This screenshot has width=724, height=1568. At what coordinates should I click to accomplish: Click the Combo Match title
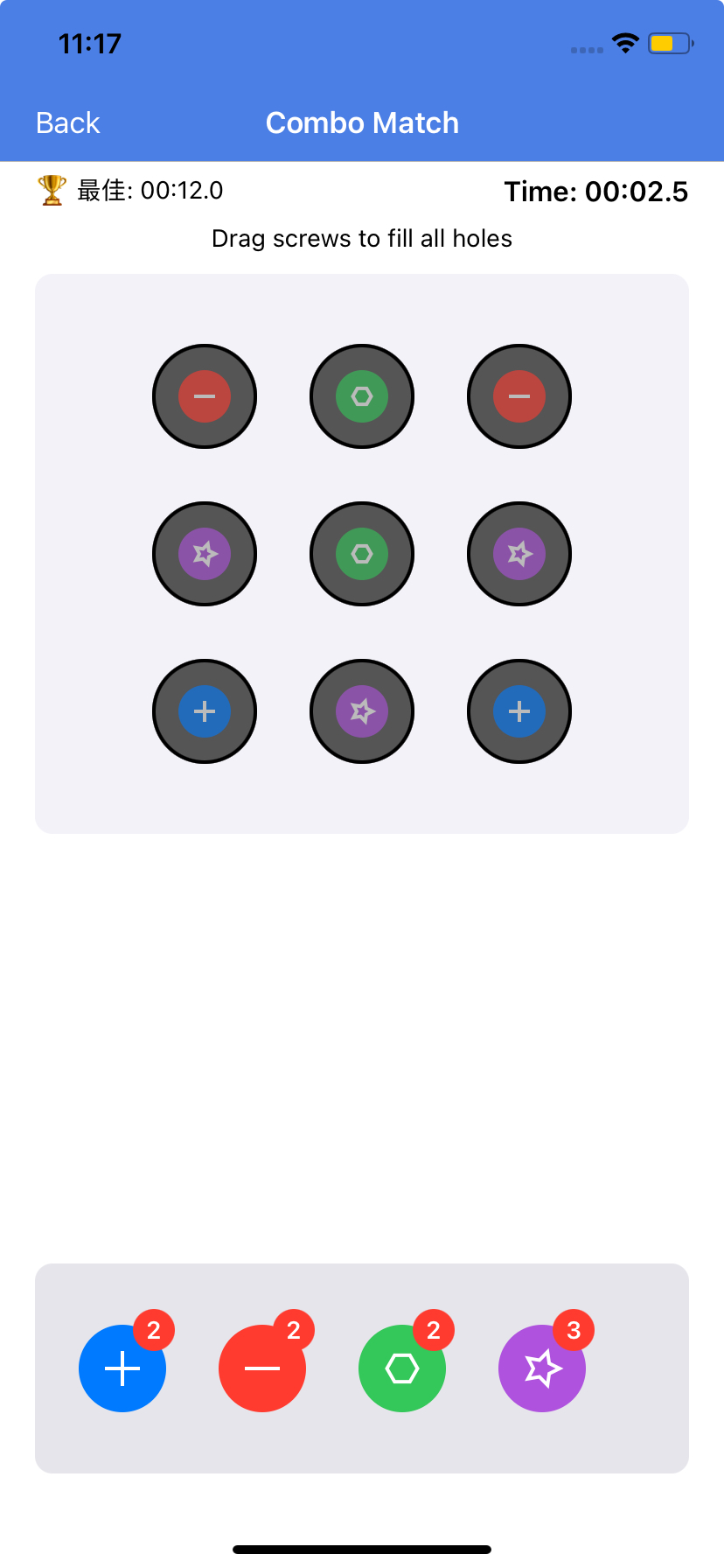point(362,122)
